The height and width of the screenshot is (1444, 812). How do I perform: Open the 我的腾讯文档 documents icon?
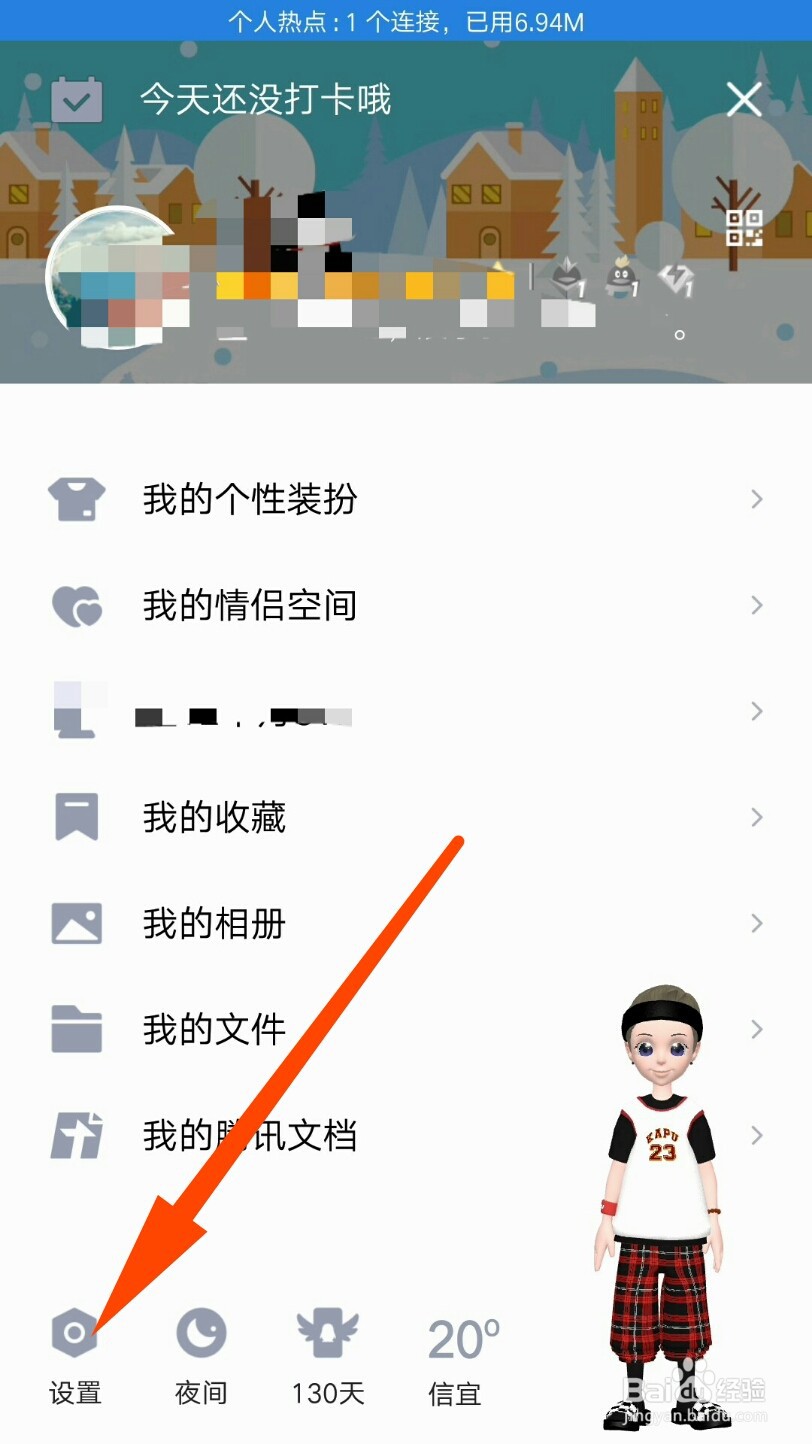76,1135
